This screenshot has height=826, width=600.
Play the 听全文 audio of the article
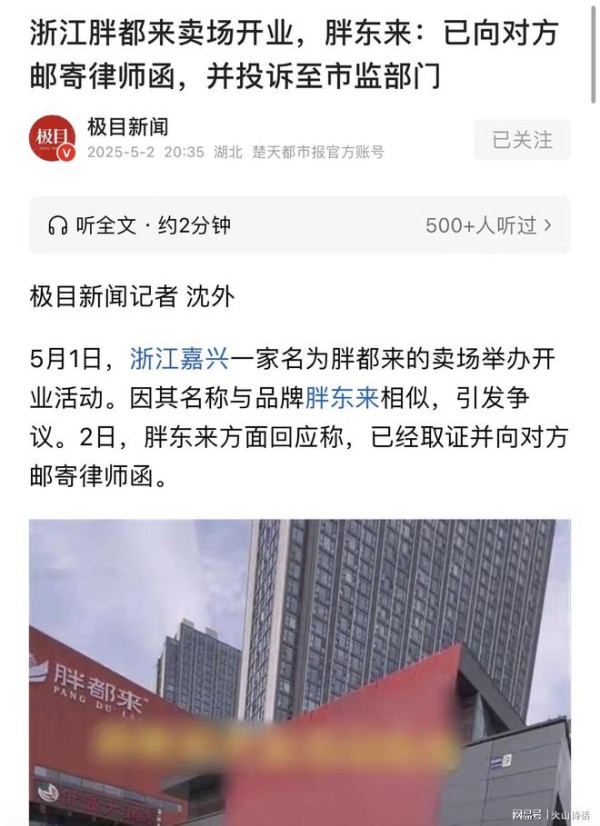pyautogui.click(x=140, y=226)
